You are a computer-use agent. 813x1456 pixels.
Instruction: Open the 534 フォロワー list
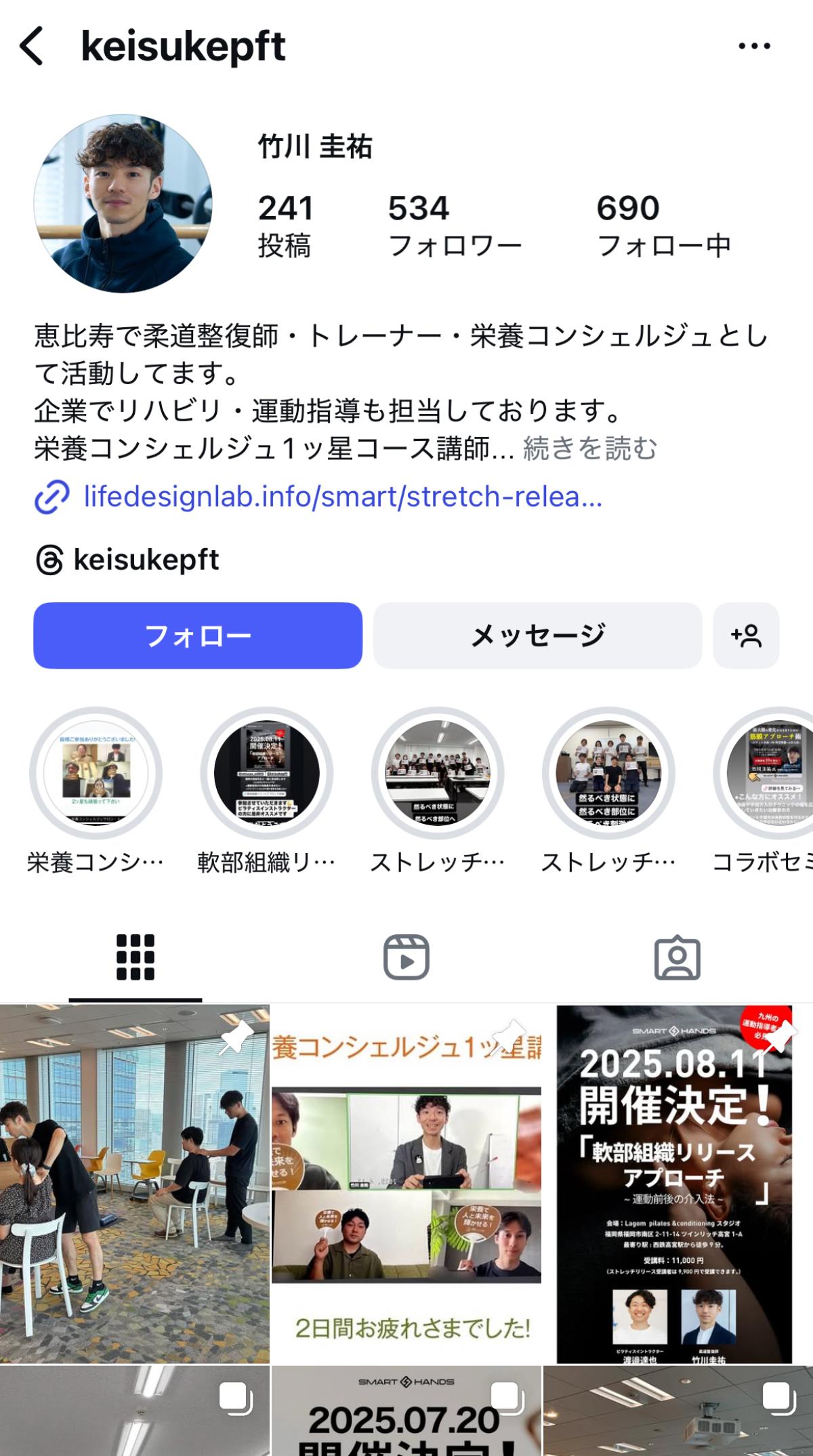(x=455, y=226)
